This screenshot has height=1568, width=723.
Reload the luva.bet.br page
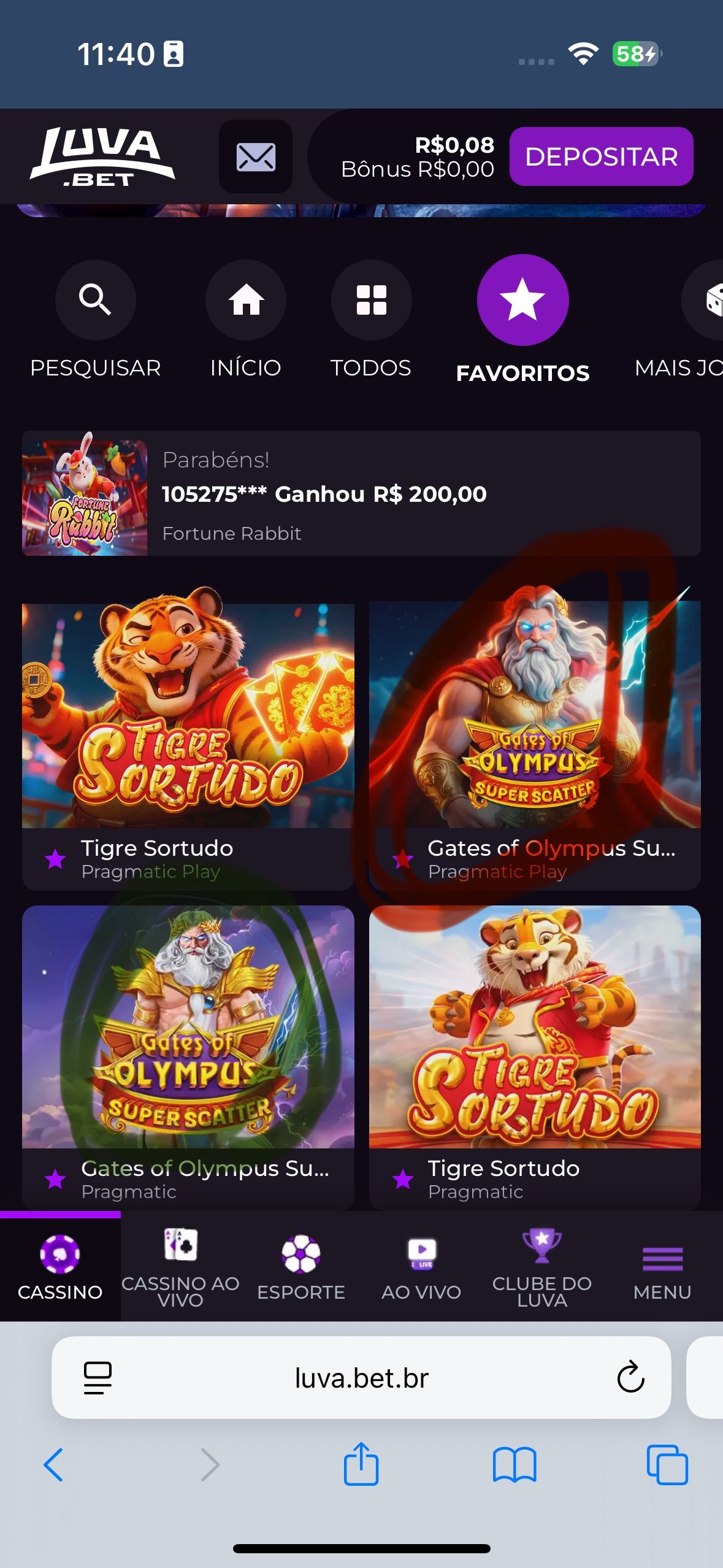tap(630, 1378)
